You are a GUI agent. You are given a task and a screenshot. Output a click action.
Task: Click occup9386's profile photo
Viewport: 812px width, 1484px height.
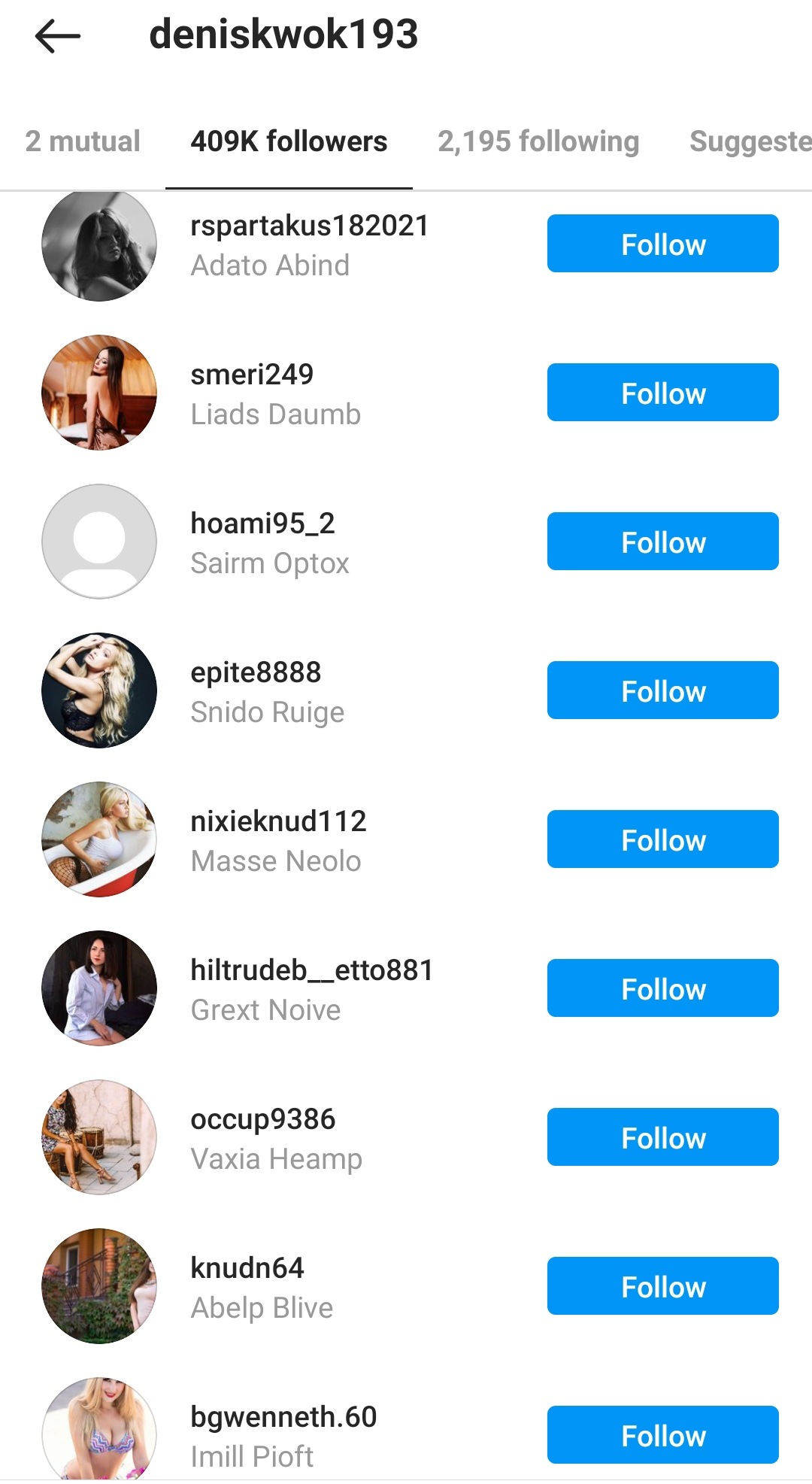98,1137
